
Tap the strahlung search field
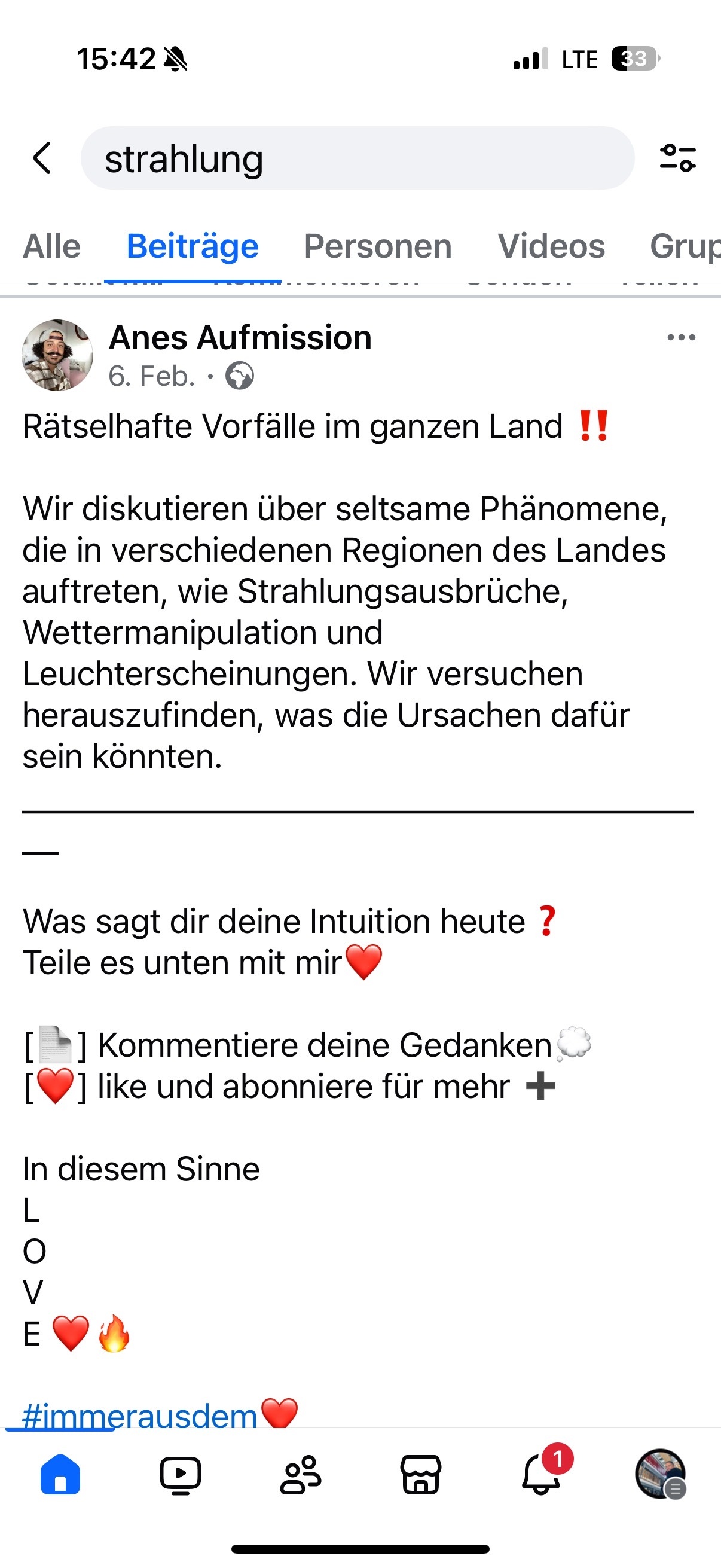pyautogui.click(x=356, y=158)
